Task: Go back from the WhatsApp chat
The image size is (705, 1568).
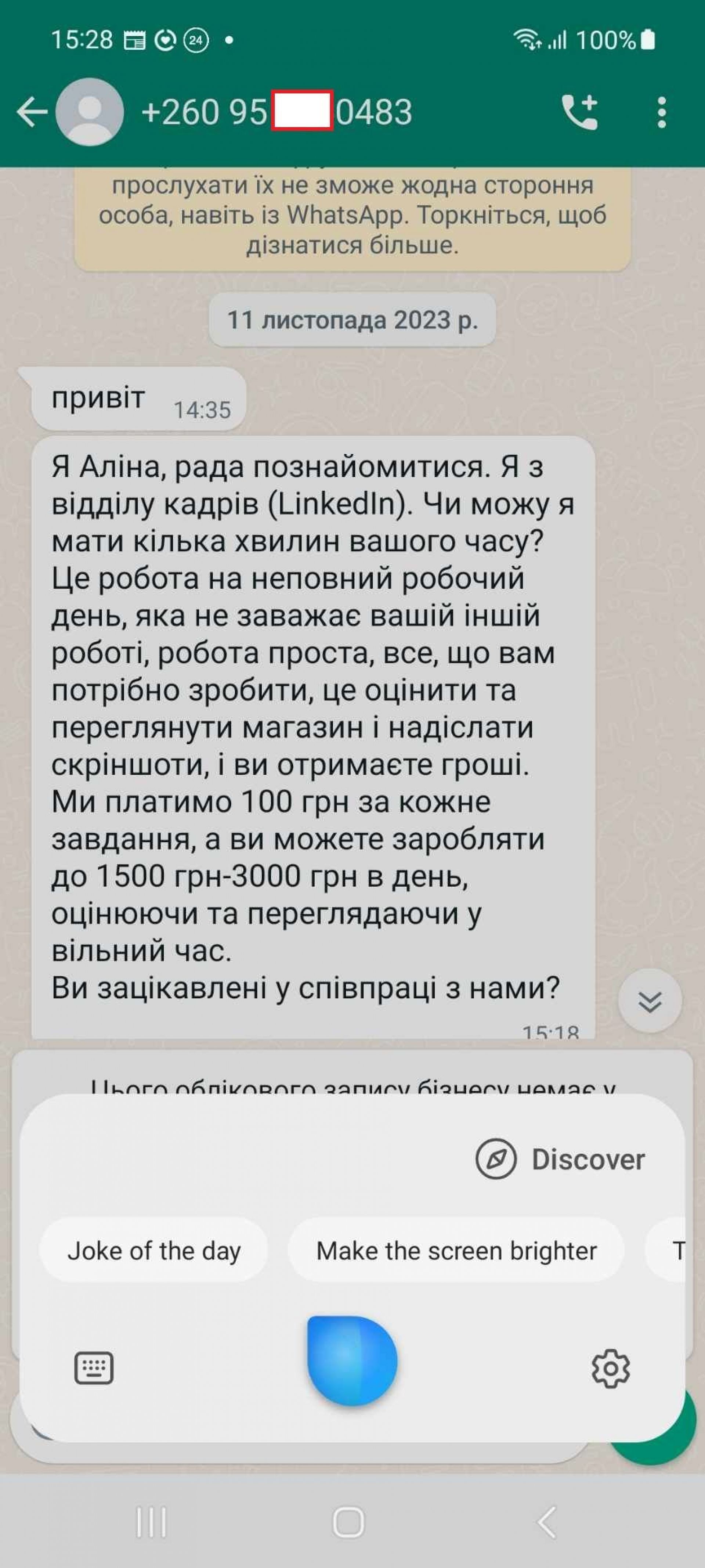Action: pos(32,112)
